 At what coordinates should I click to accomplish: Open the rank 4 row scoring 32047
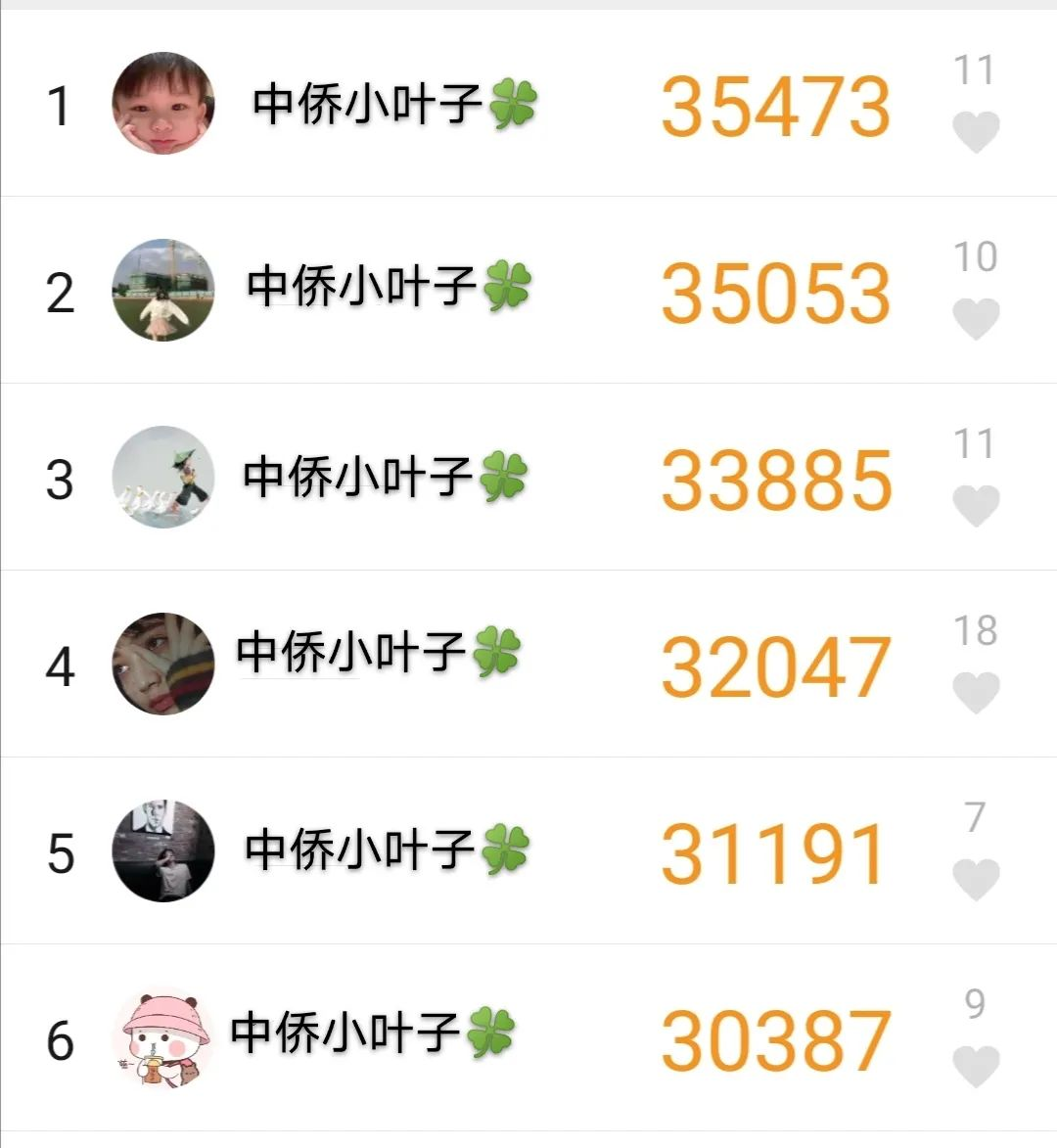click(391, 664)
